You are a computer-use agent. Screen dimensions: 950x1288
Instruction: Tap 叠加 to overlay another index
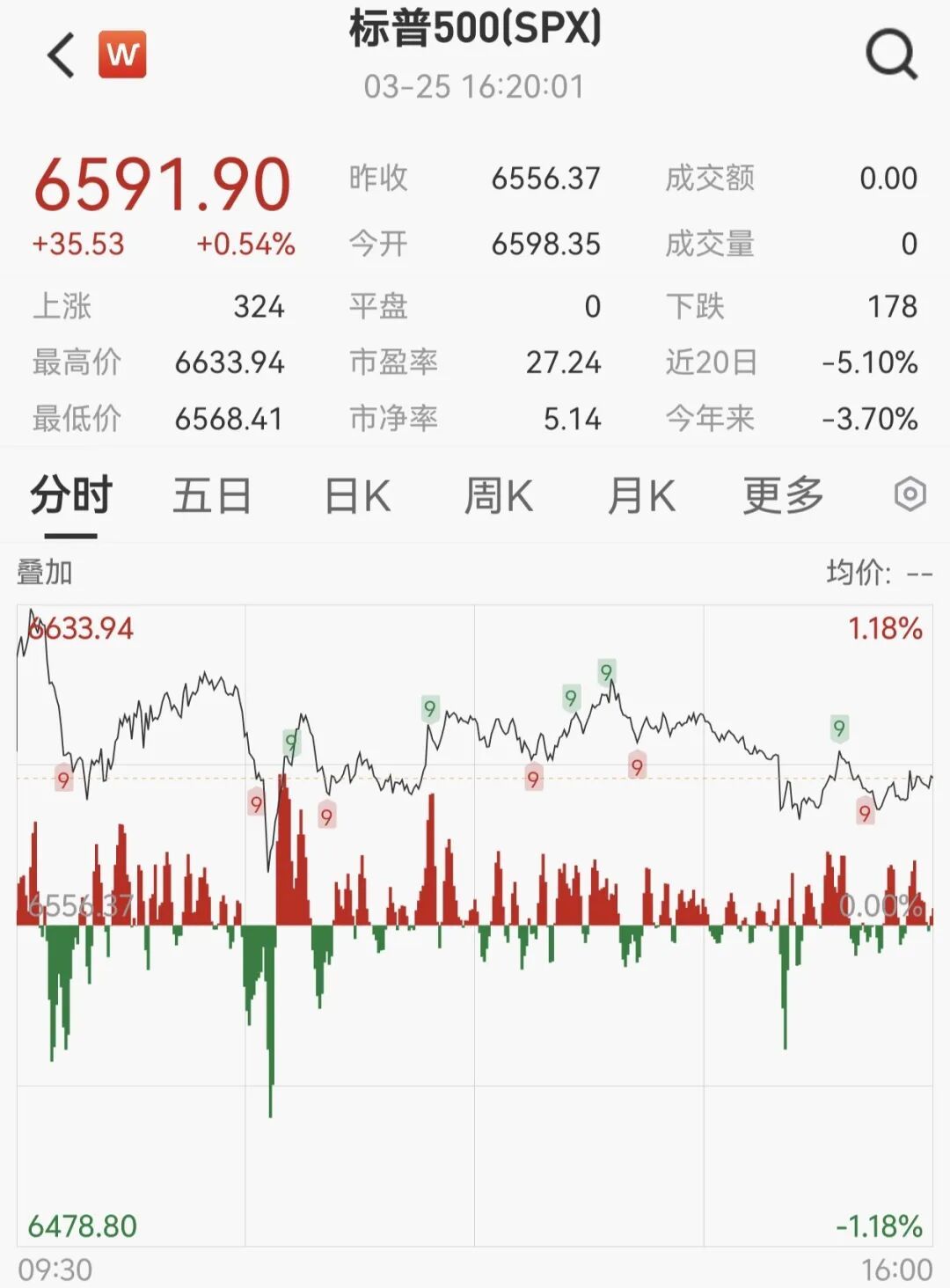[x=45, y=573]
